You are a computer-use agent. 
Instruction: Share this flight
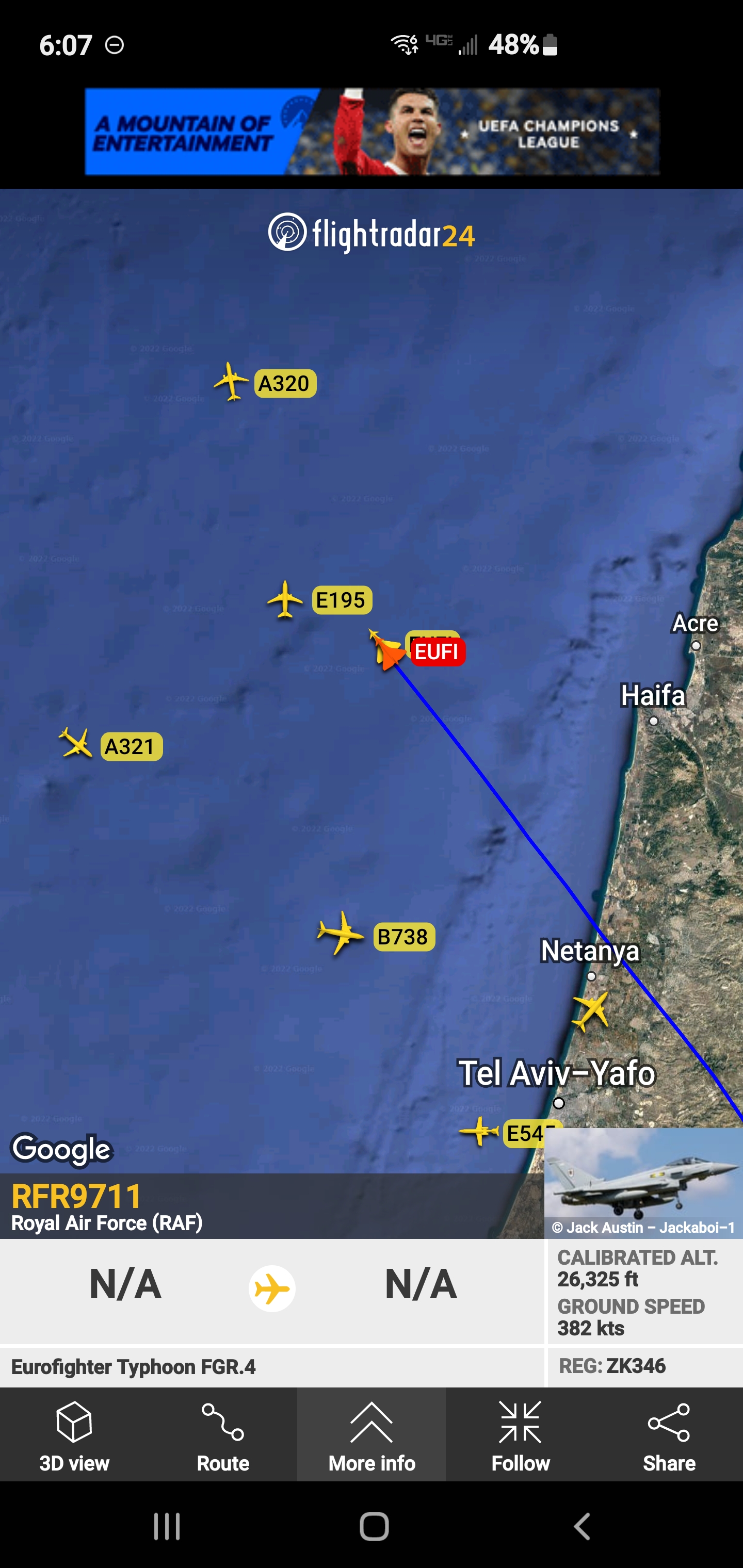(x=669, y=1435)
